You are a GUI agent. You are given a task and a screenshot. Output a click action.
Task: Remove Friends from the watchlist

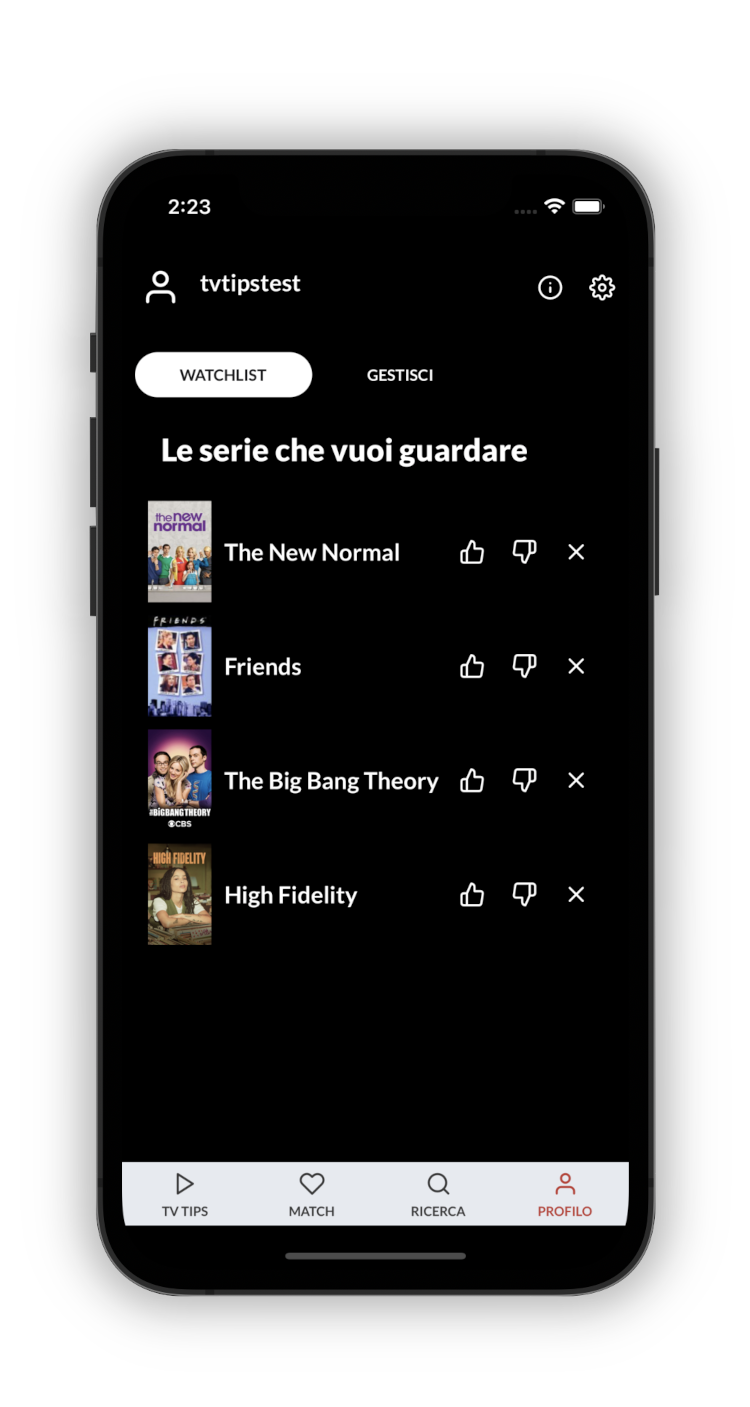(576, 666)
